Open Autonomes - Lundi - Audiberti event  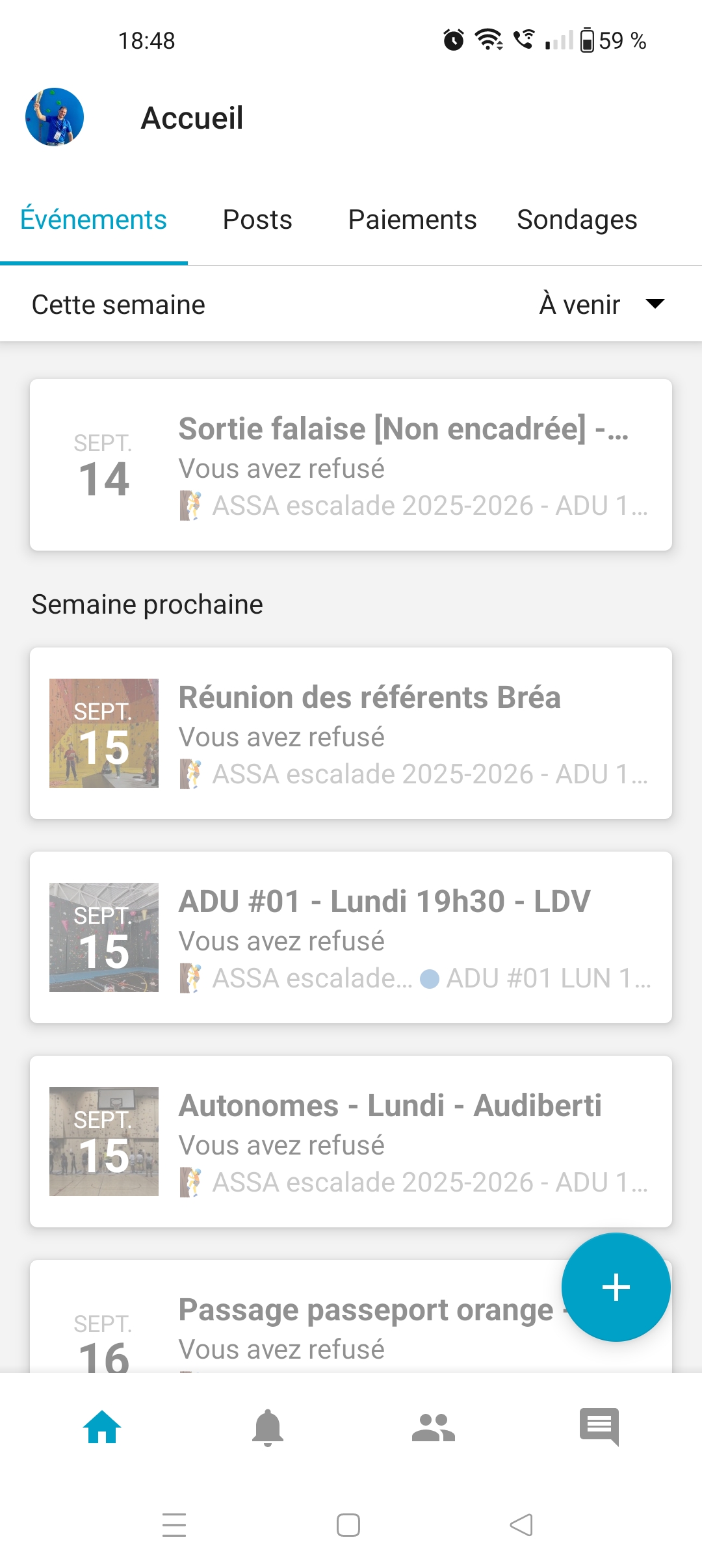click(351, 1142)
